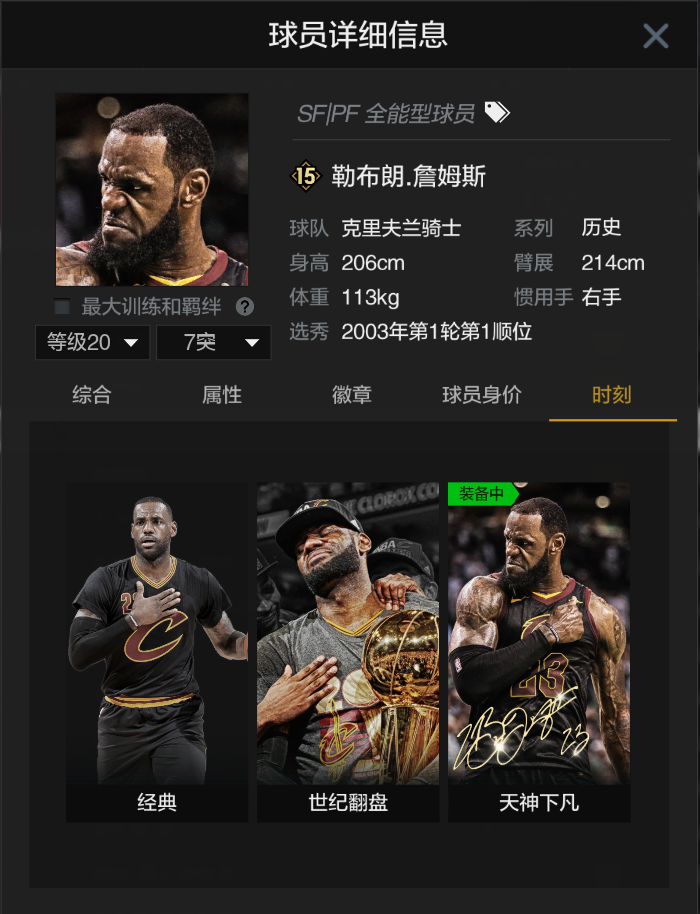Choose the 世纪翻盘 moment card

click(x=348, y=651)
